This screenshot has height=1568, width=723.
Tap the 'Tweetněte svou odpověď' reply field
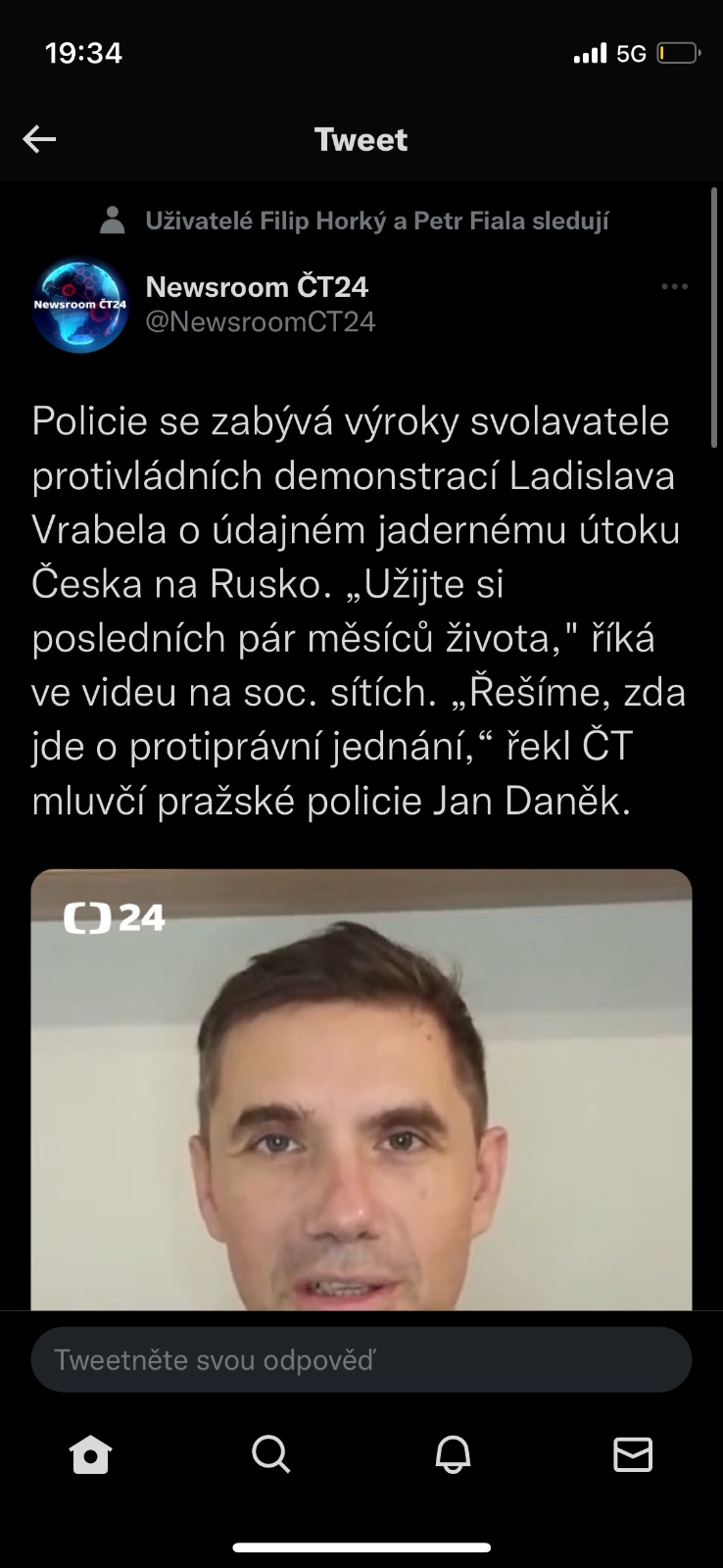coord(361,1359)
